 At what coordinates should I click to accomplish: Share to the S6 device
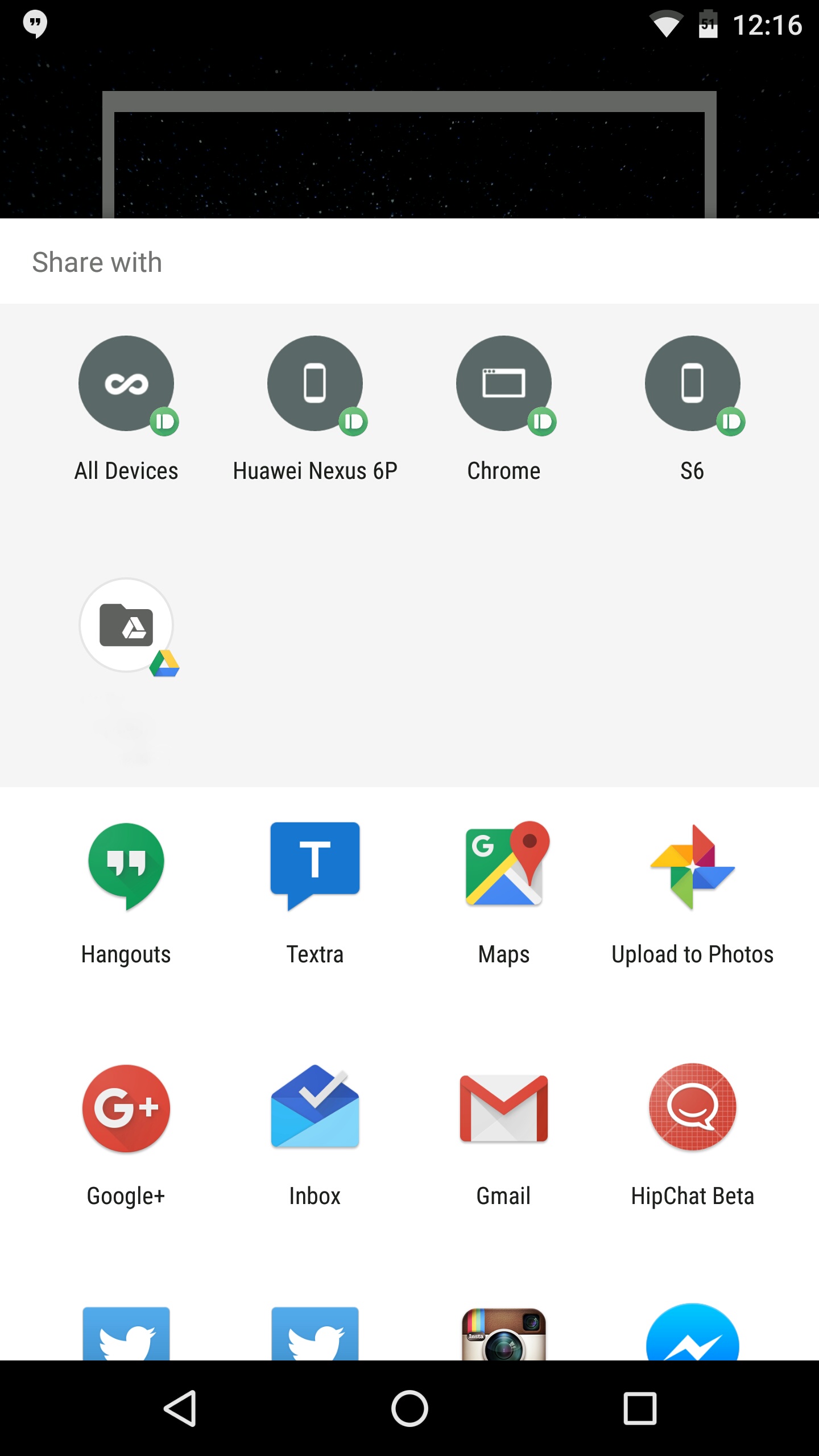pos(693,408)
